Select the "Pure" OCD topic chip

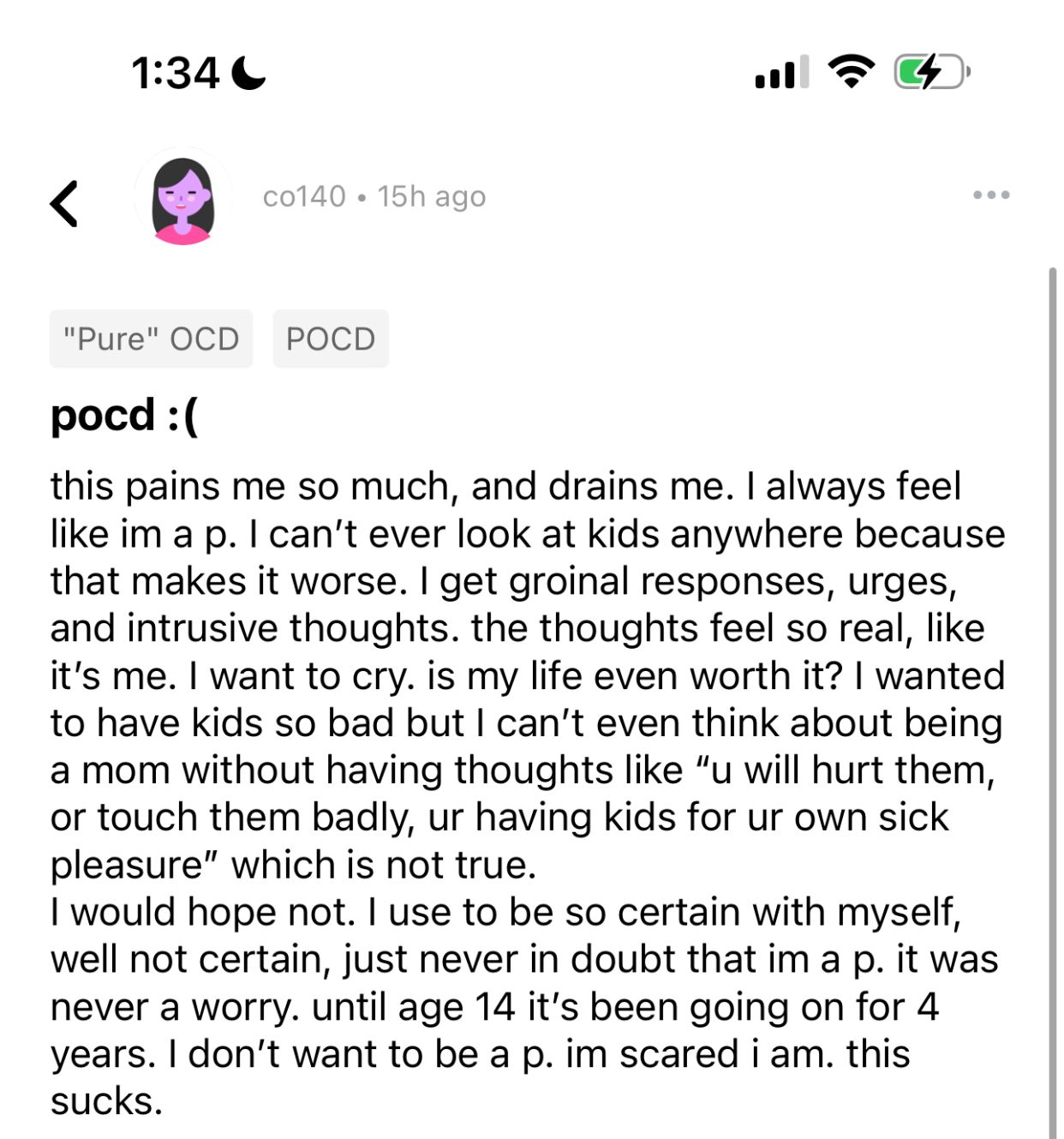pos(151,339)
